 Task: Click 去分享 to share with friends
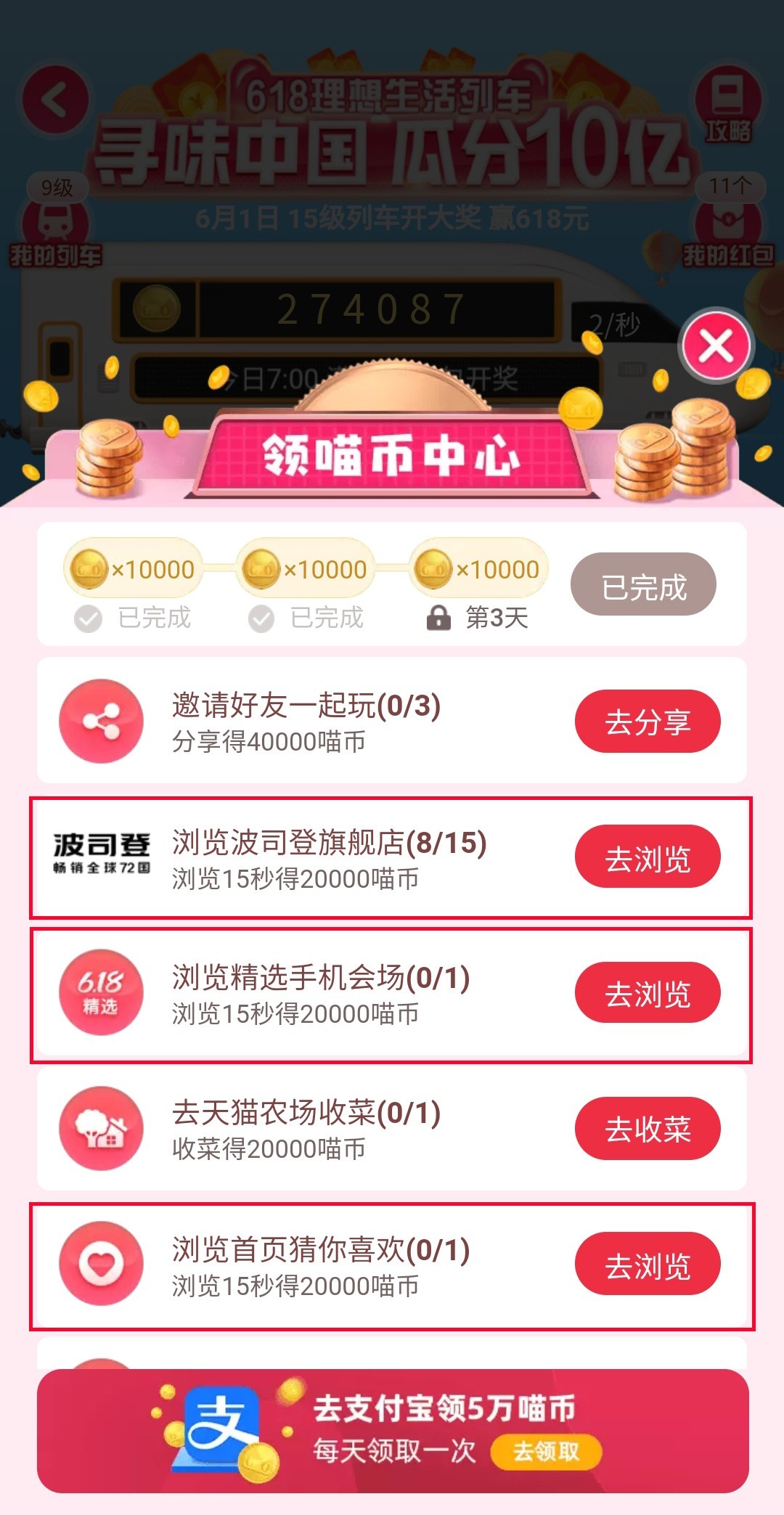click(x=648, y=719)
